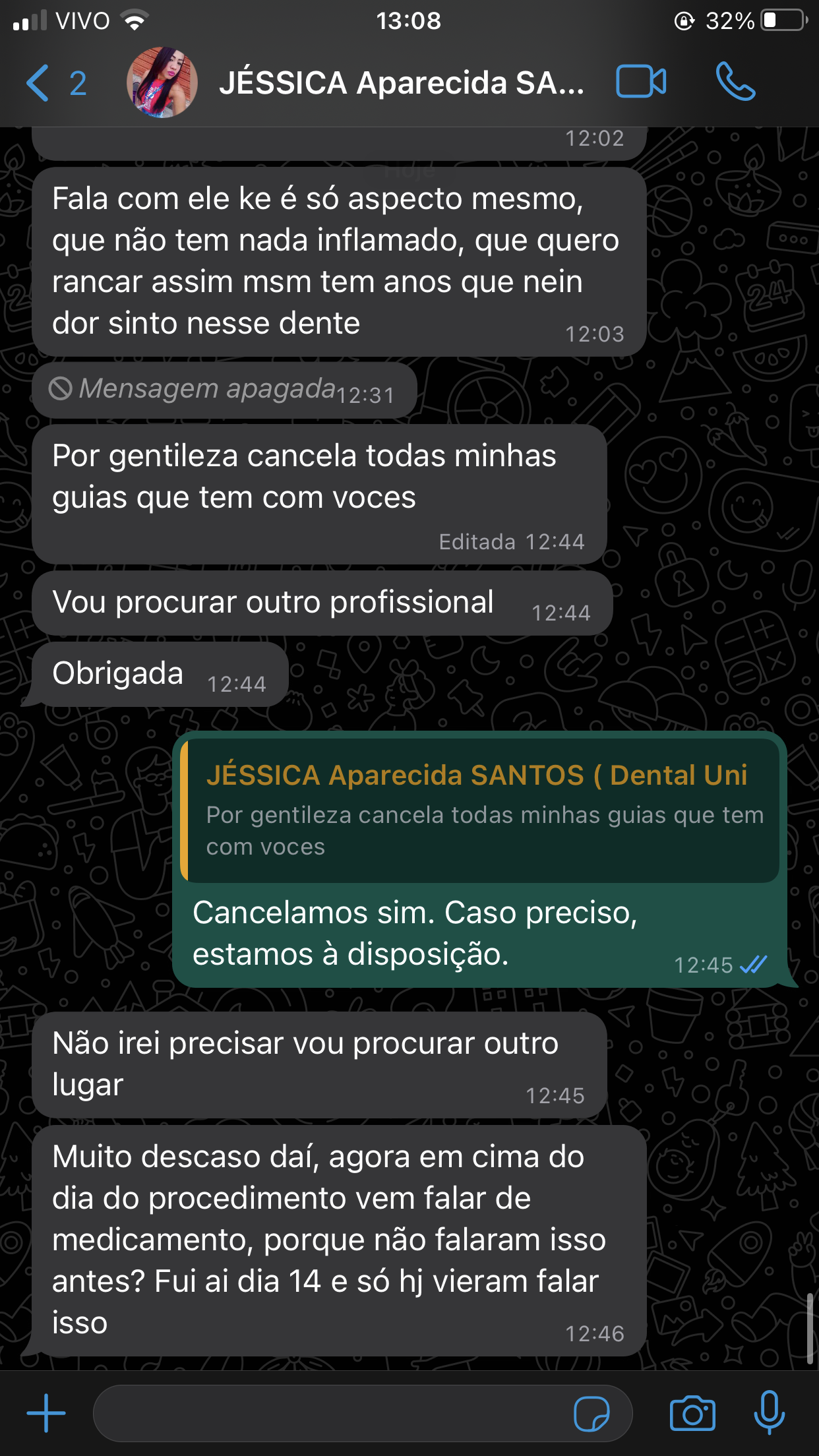Open the sticker picker

[591, 1414]
